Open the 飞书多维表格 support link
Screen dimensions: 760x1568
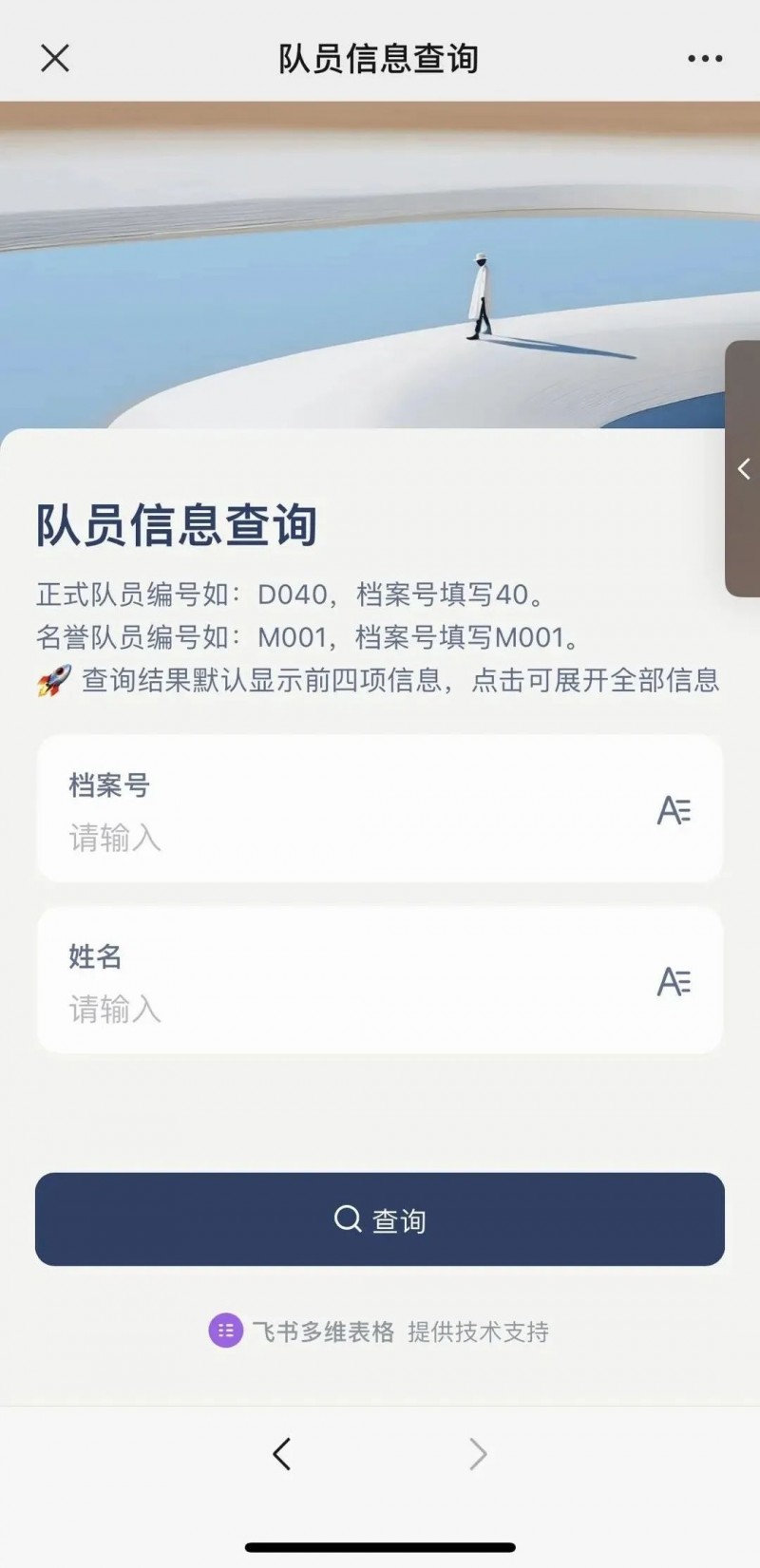tap(323, 1332)
